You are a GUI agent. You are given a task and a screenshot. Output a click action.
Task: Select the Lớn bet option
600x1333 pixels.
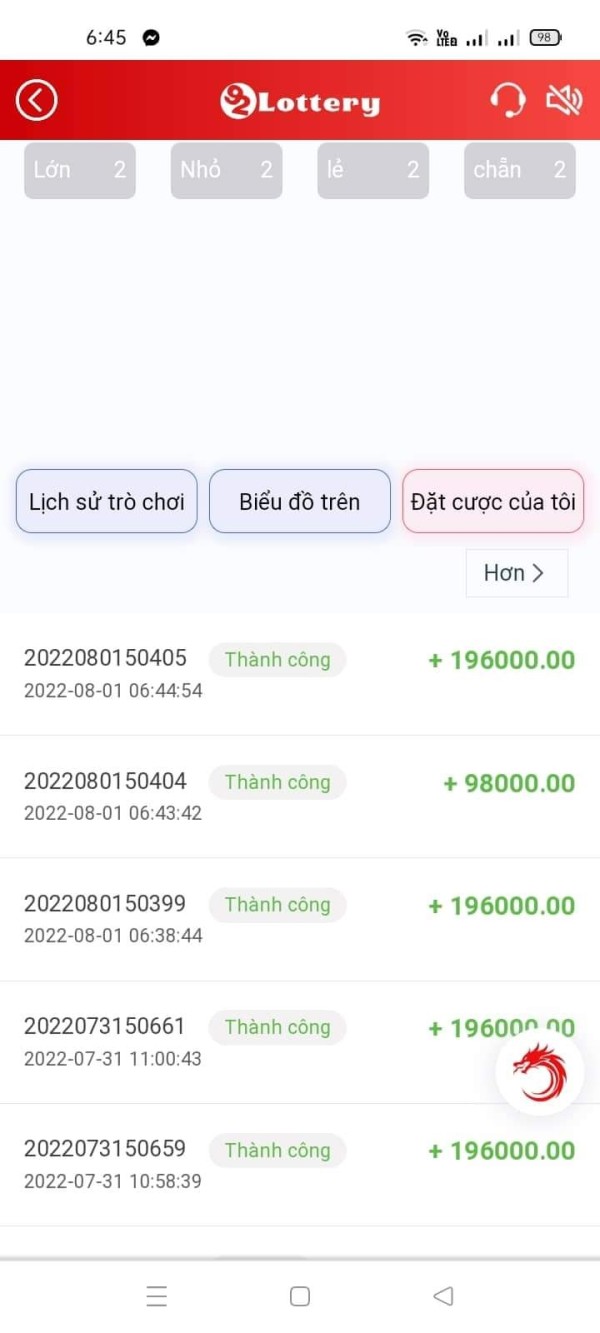[80, 170]
